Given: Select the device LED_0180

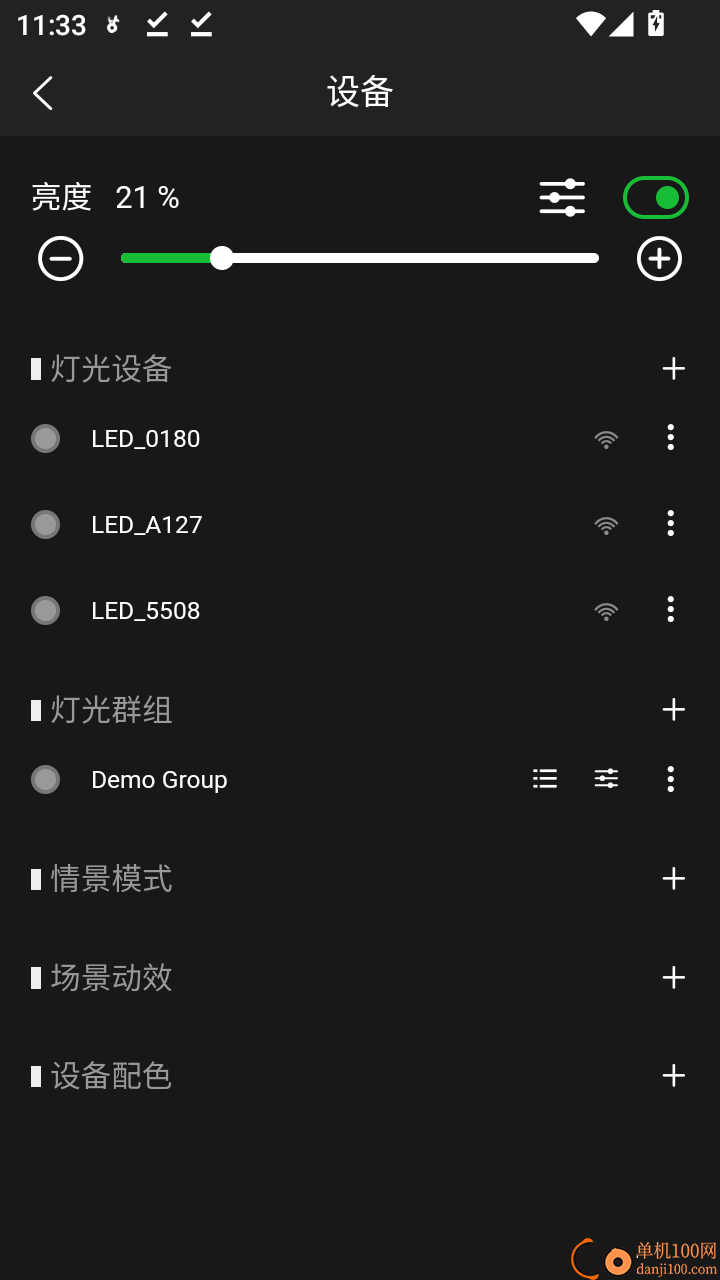Looking at the screenshot, I should click(146, 438).
